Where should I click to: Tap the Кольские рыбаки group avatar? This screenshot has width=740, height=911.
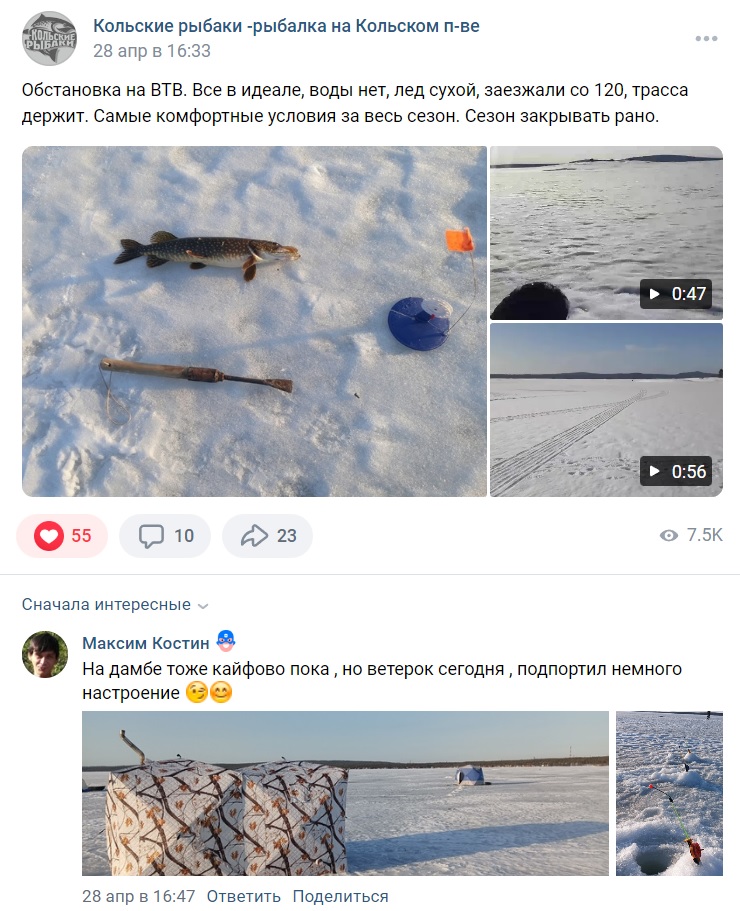pyautogui.click(x=49, y=38)
